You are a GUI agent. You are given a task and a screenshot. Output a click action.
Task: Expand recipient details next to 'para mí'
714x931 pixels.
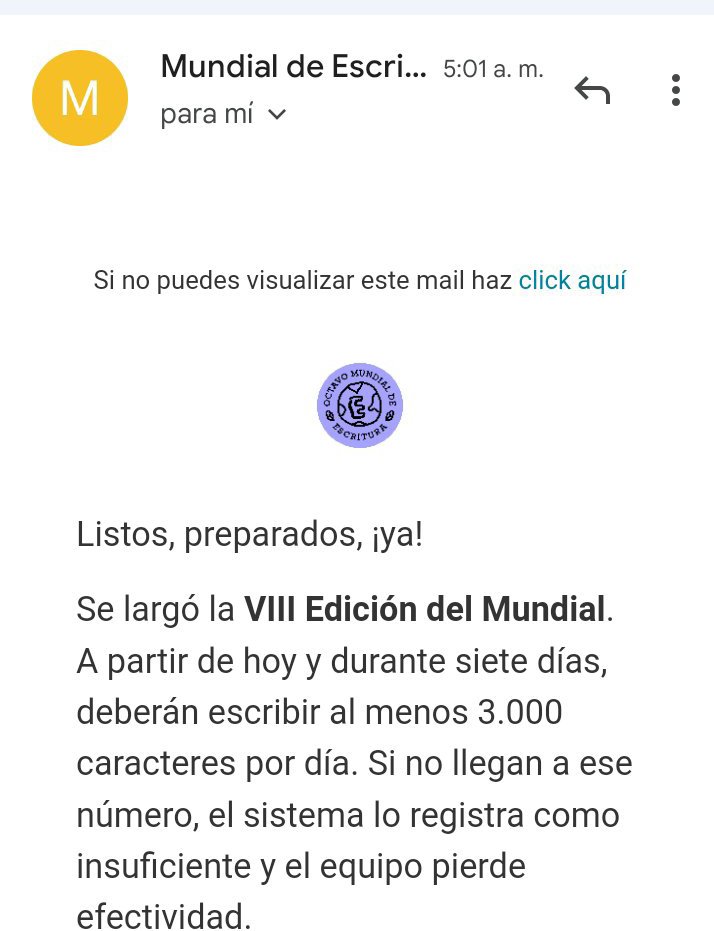click(x=278, y=115)
